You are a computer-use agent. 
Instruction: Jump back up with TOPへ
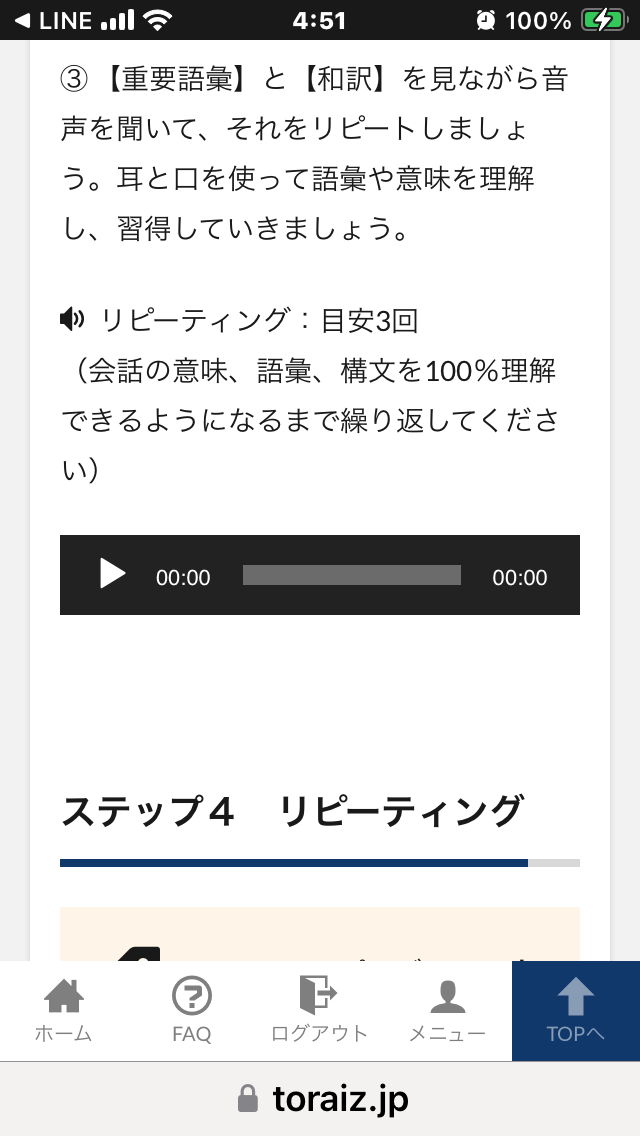[575, 1011]
